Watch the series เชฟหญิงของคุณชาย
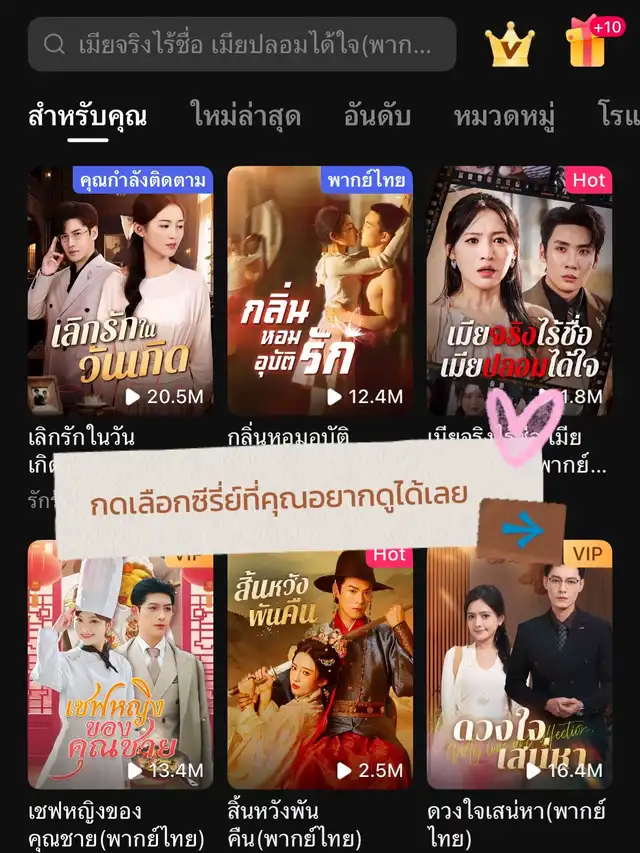640x853 pixels. [x=120, y=664]
